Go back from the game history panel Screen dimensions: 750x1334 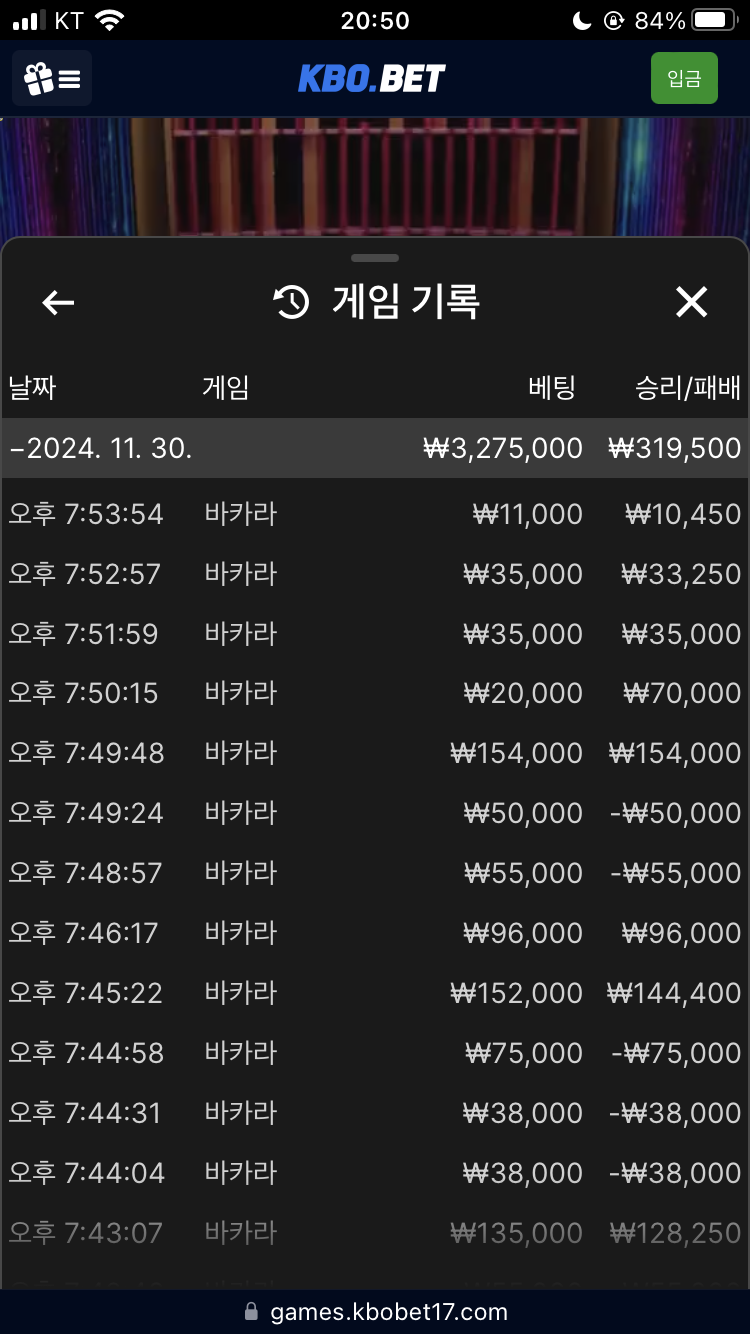(x=58, y=302)
